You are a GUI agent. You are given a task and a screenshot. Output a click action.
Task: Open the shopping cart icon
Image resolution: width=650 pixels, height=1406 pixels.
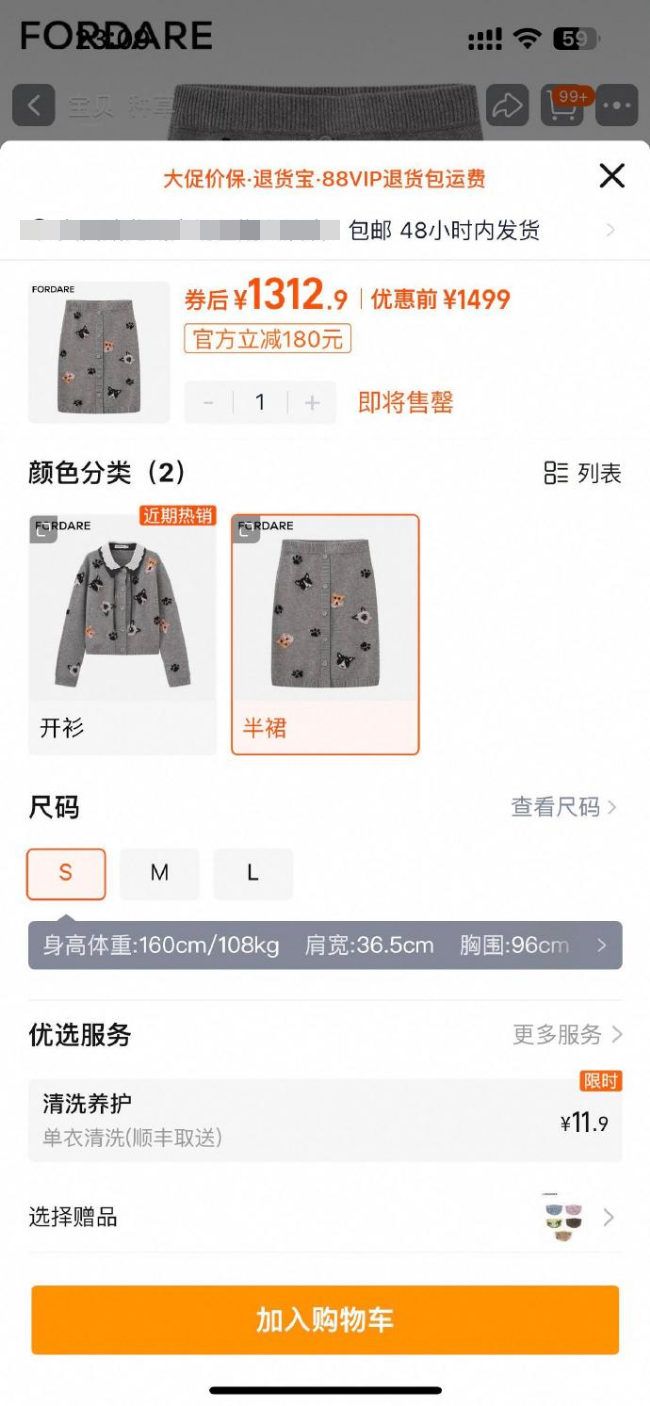click(563, 105)
